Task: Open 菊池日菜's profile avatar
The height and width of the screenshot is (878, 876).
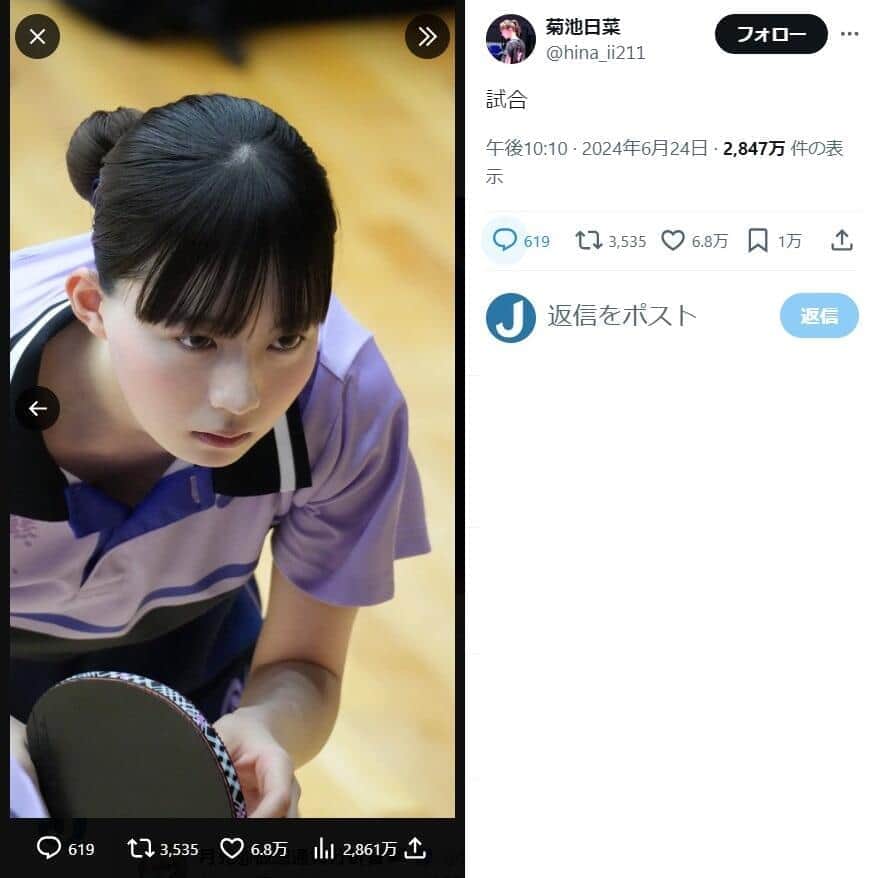Action: click(510, 39)
